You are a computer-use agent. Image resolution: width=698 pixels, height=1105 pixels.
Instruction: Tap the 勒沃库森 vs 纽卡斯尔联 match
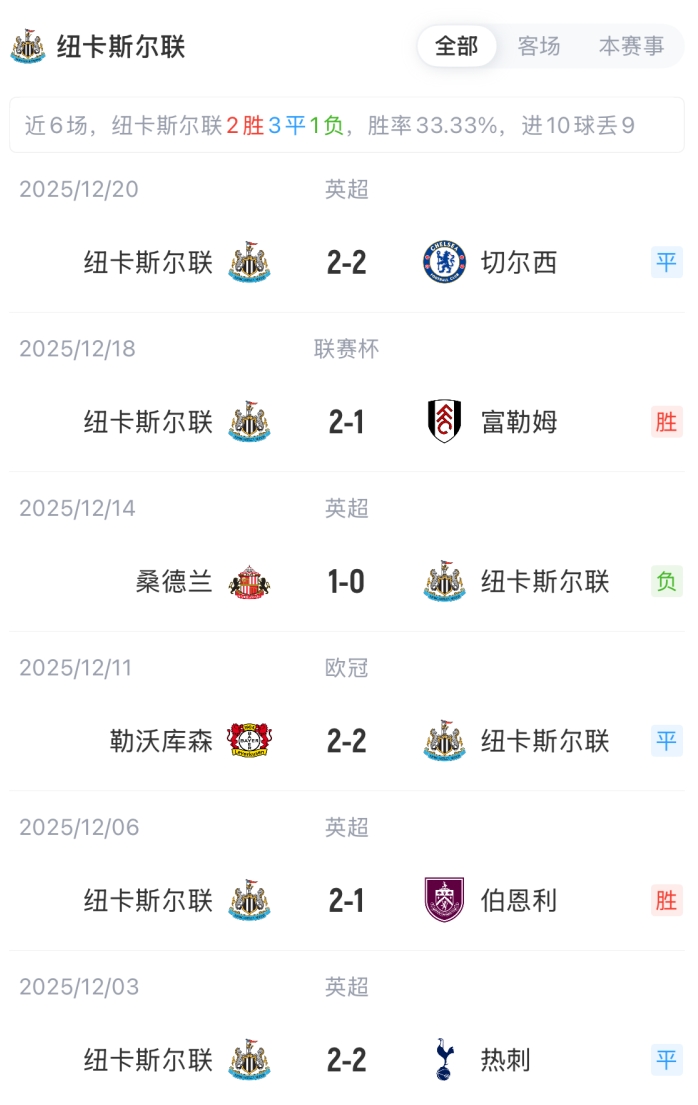(347, 741)
